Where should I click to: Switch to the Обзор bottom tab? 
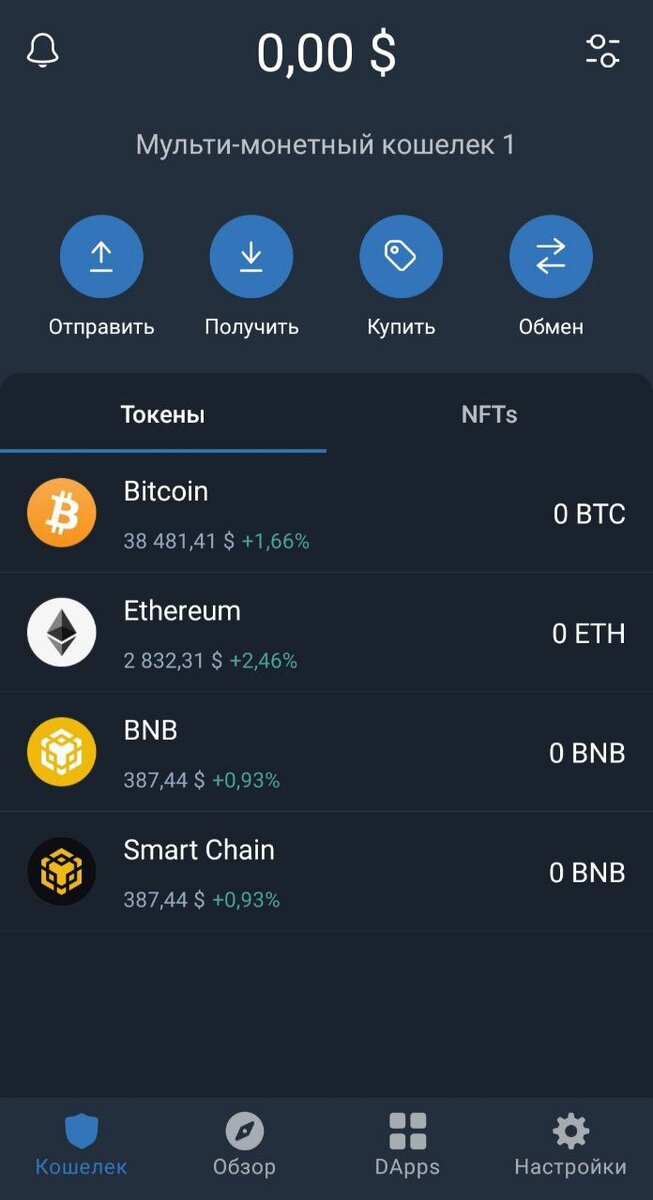click(x=244, y=1146)
